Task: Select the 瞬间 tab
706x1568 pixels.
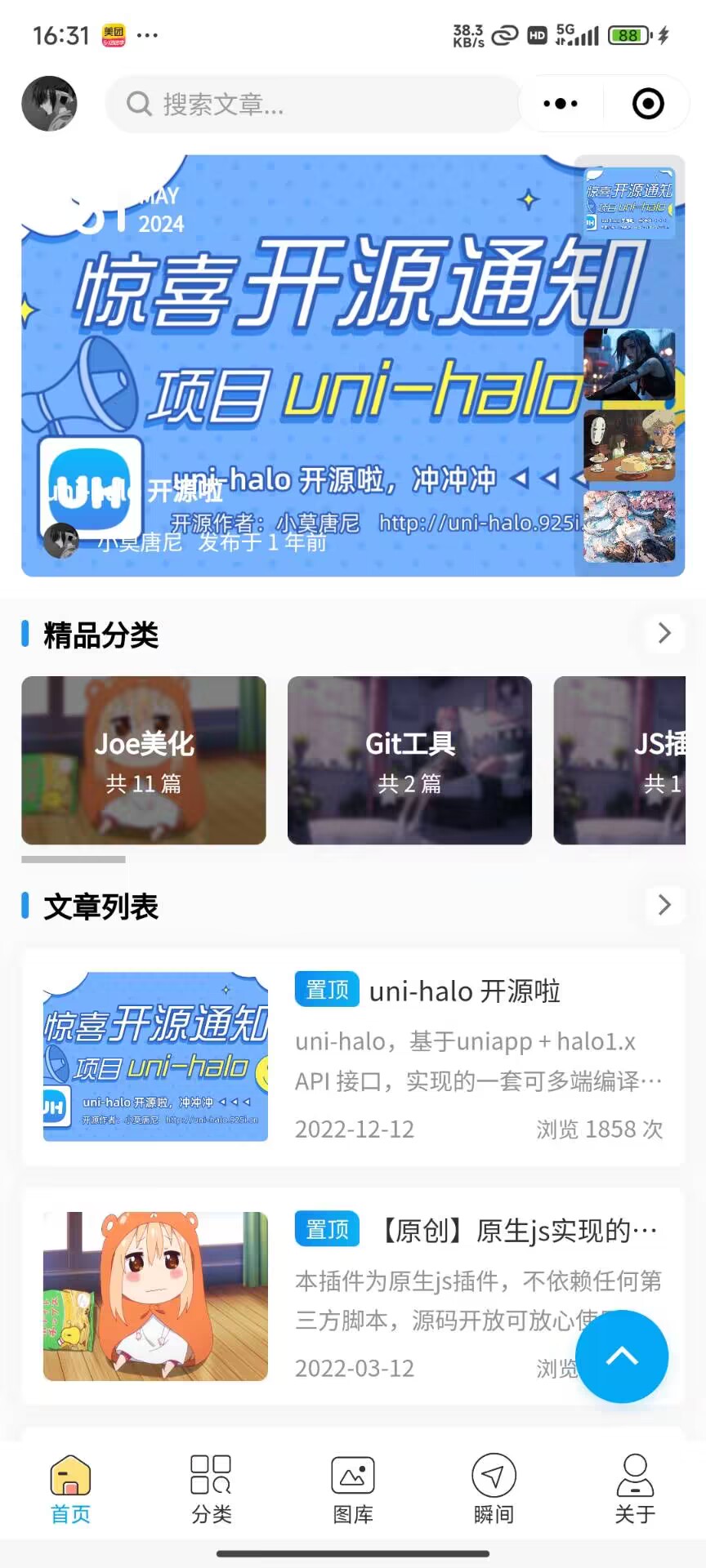Action: click(494, 1490)
